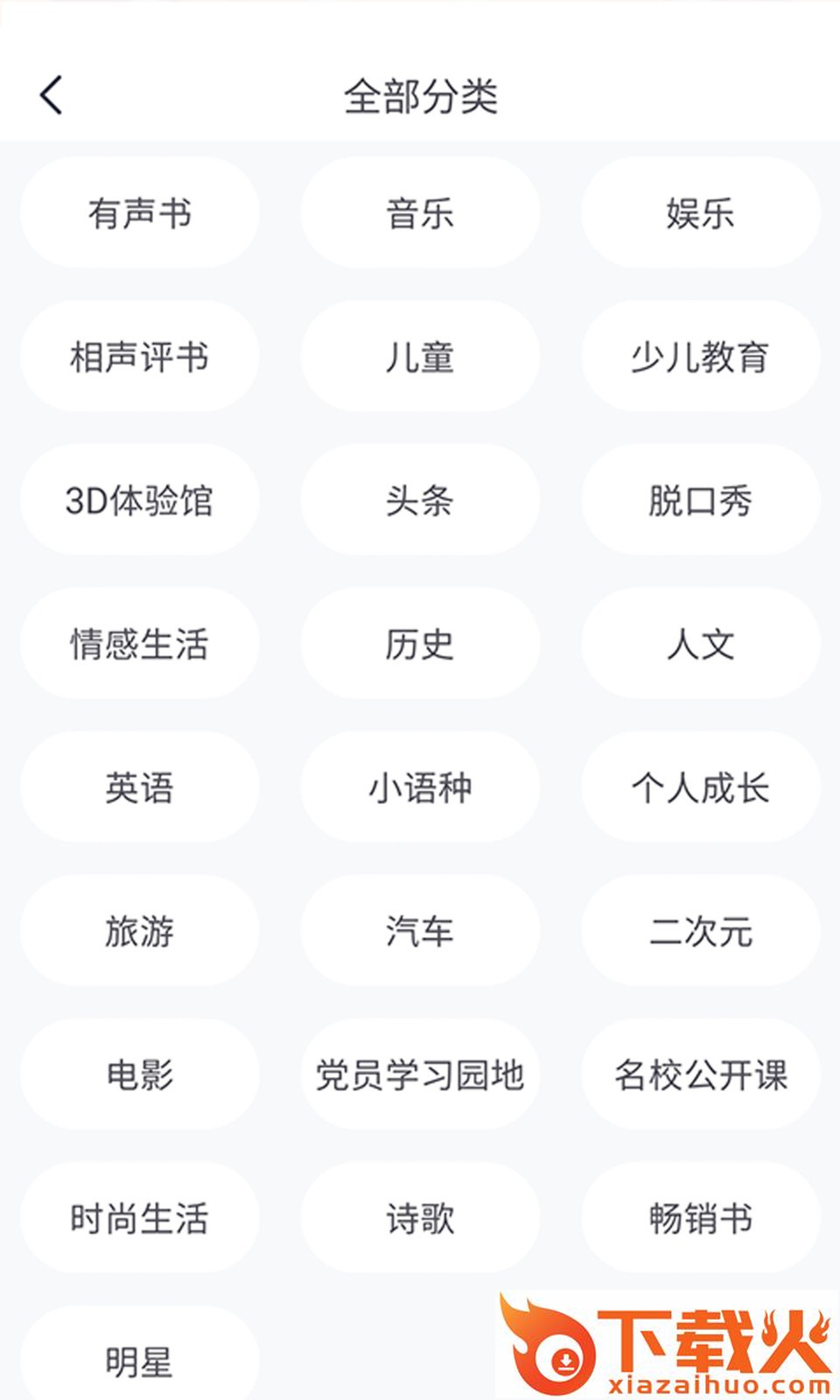Open 党员学习园地 category

pyautogui.click(x=420, y=1074)
